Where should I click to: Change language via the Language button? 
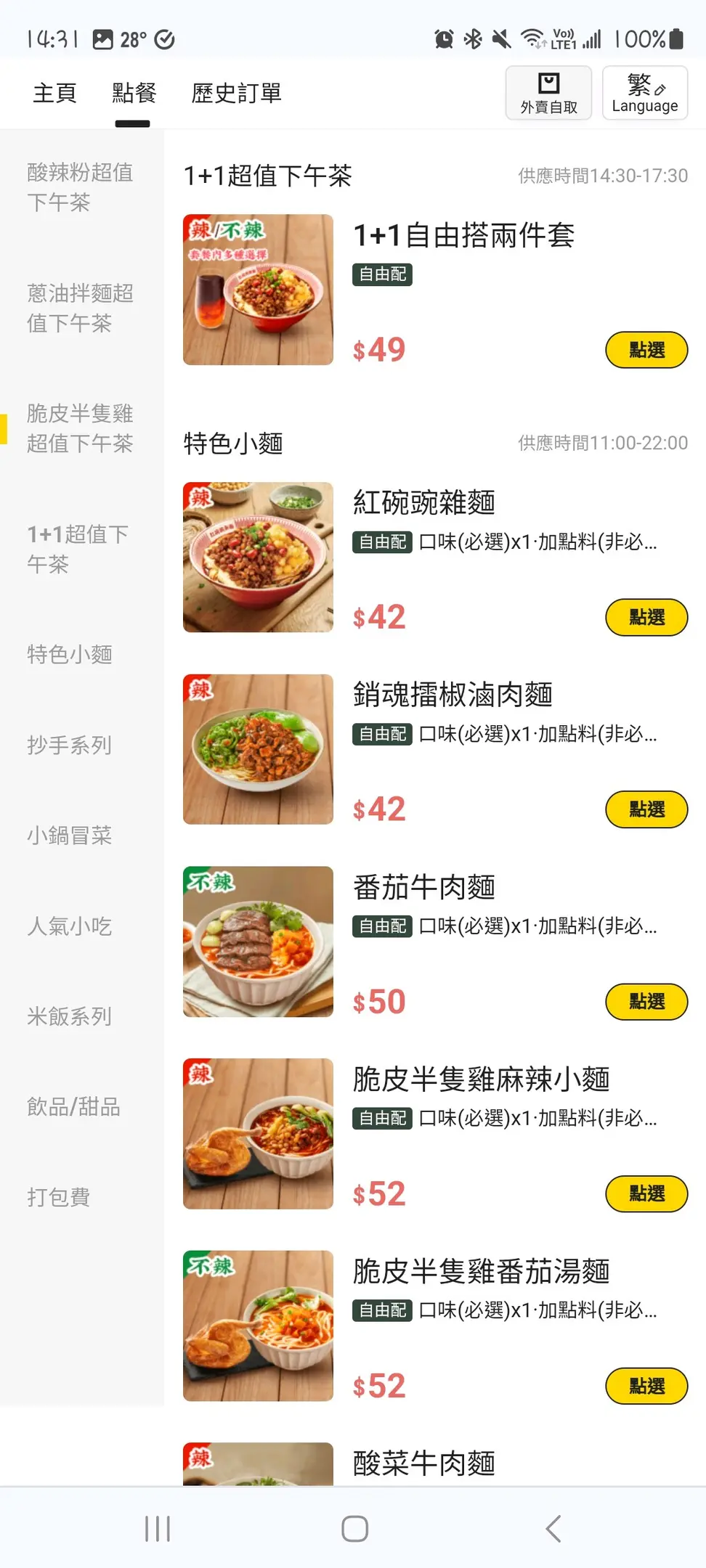(x=644, y=93)
